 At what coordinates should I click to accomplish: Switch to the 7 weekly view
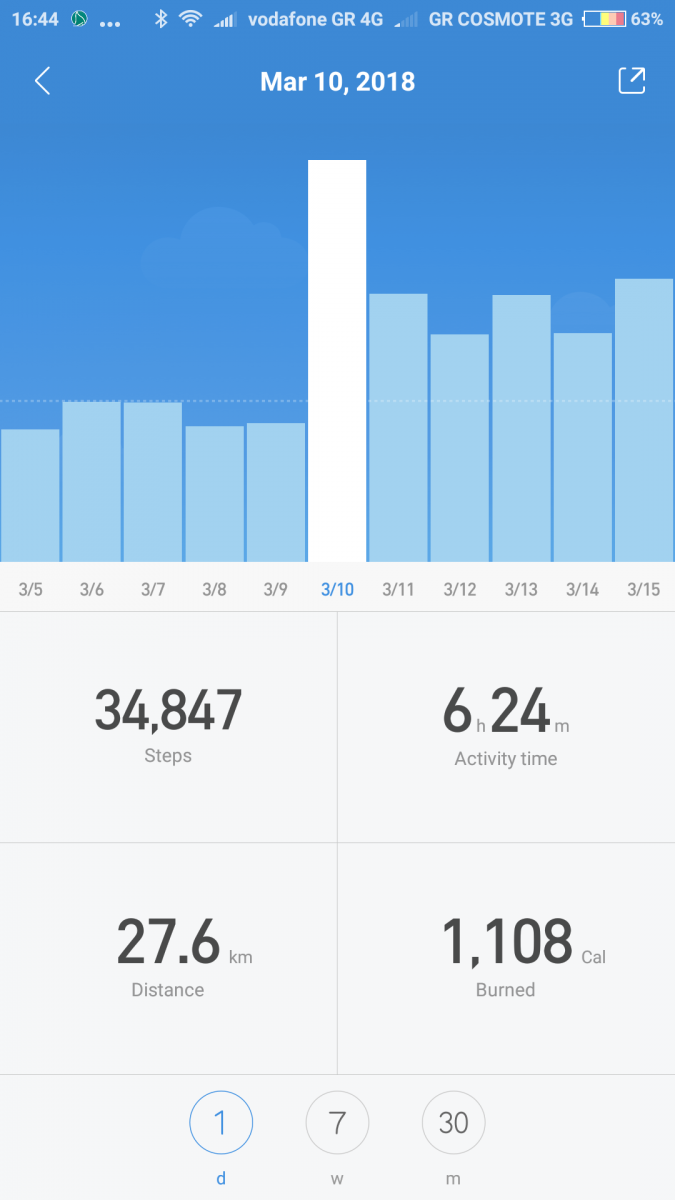click(337, 1123)
